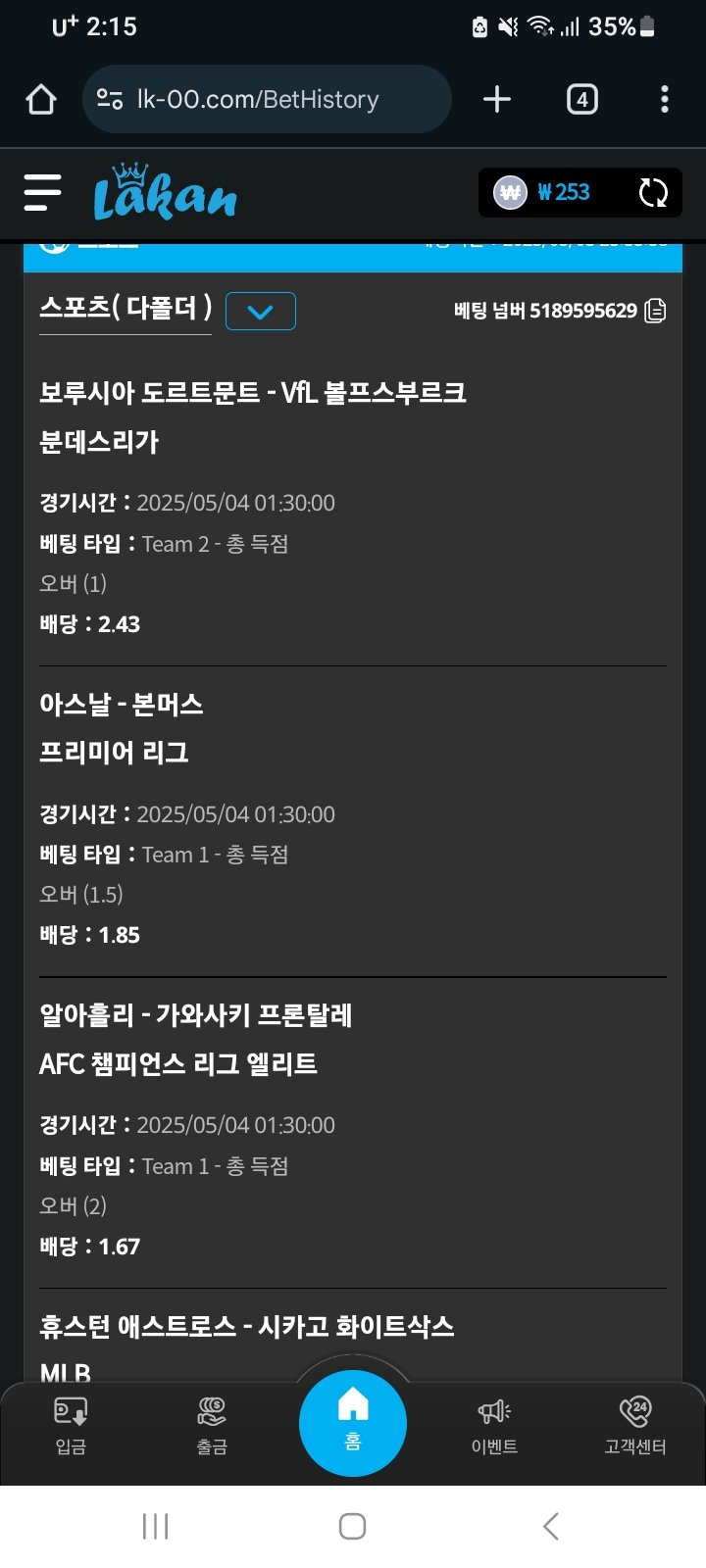Open the hamburger drawer menu

pos(43,192)
